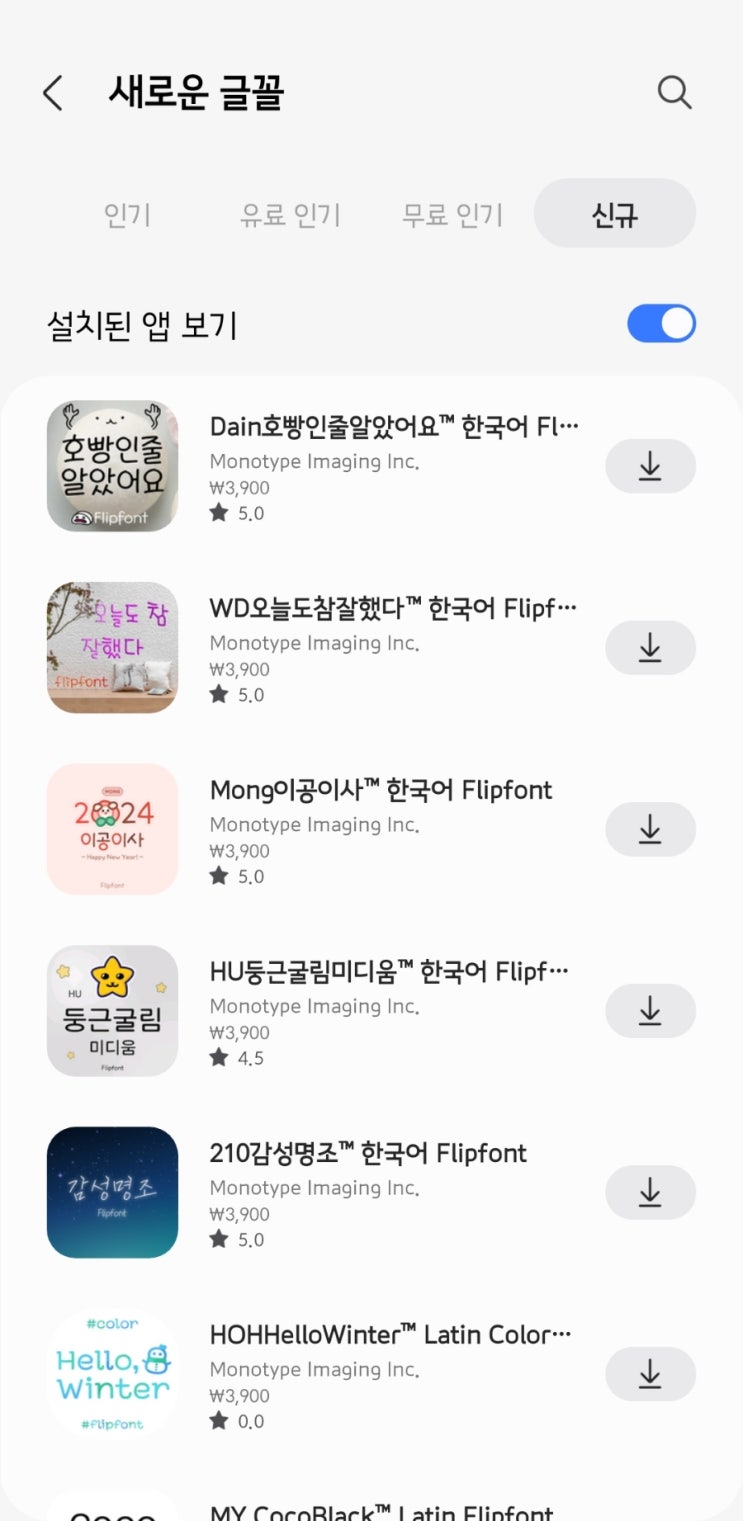Download HU둥근굴림미디움 font
This screenshot has height=1521, width=743.
point(650,1011)
